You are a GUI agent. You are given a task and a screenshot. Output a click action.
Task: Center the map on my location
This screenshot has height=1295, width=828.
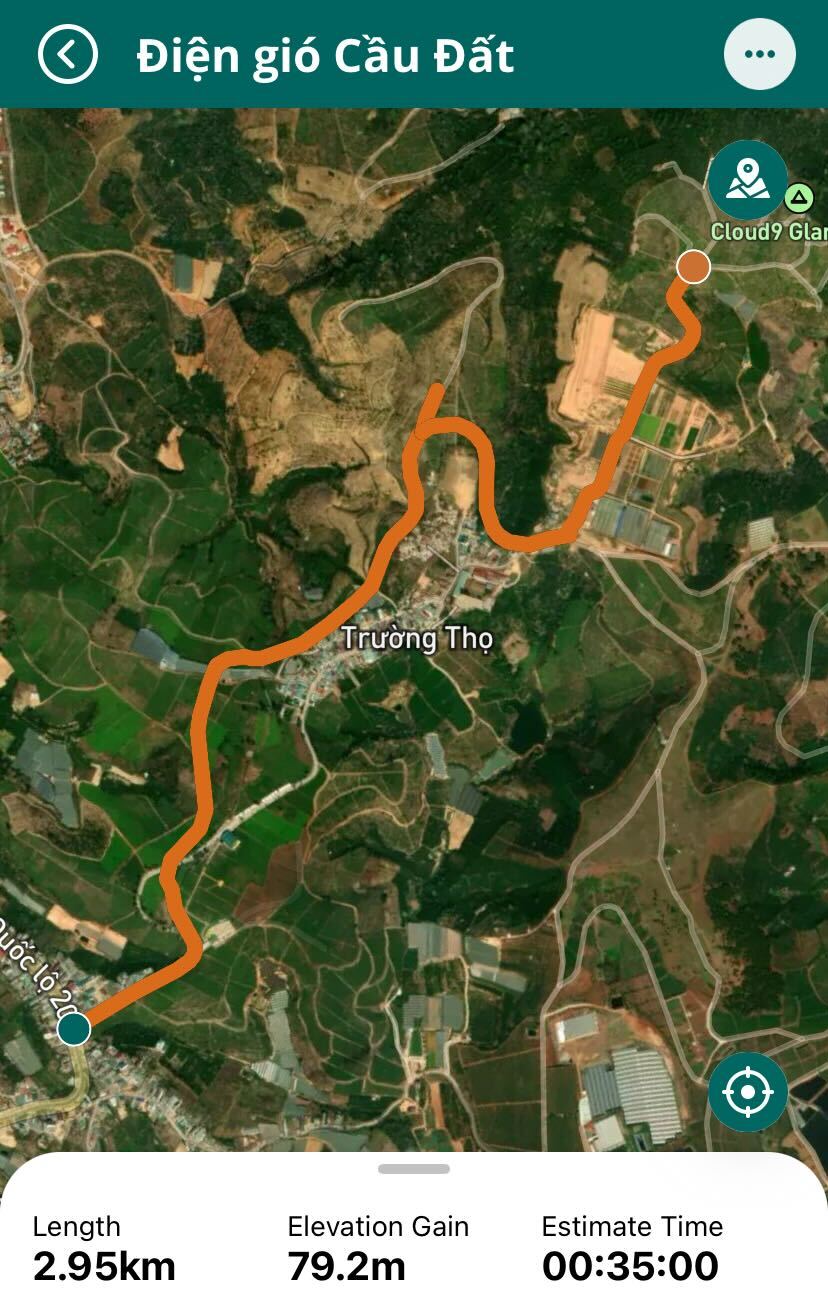747,1092
